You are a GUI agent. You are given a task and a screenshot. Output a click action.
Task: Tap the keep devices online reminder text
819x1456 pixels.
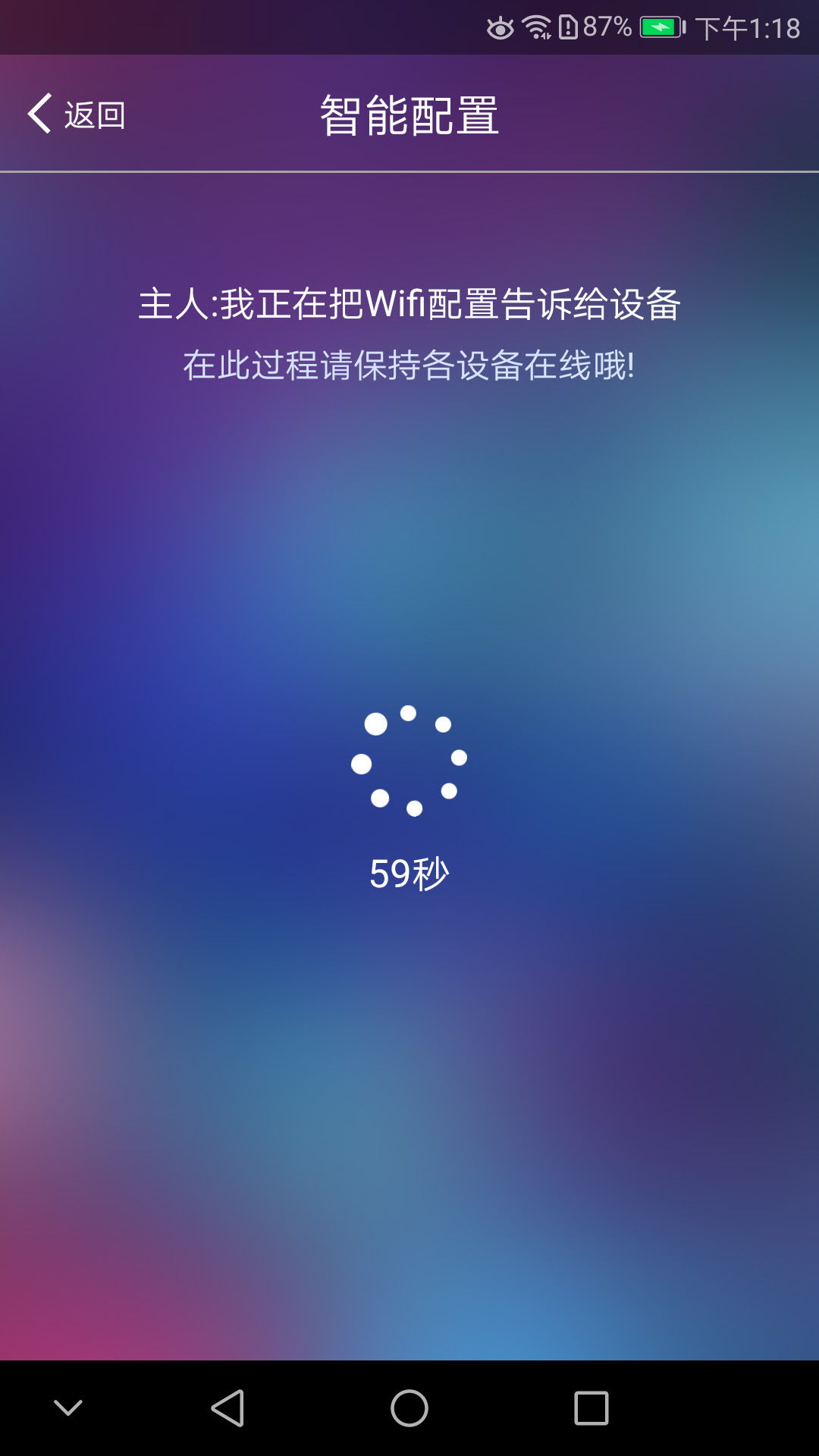pyautogui.click(x=409, y=366)
